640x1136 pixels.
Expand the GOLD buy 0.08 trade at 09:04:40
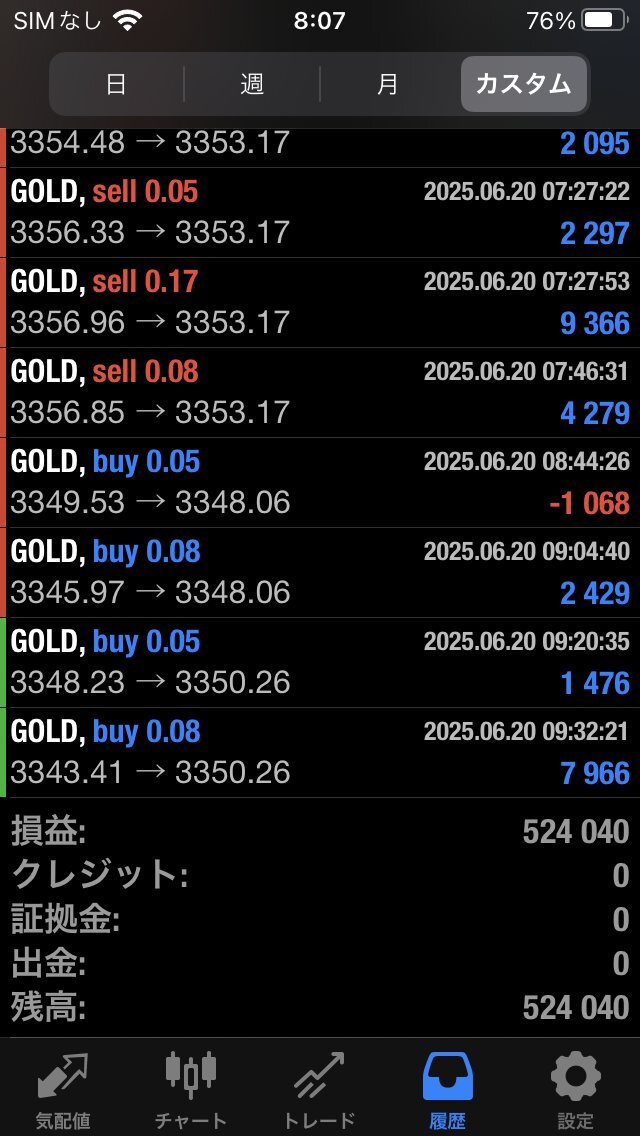(x=320, y=572)
